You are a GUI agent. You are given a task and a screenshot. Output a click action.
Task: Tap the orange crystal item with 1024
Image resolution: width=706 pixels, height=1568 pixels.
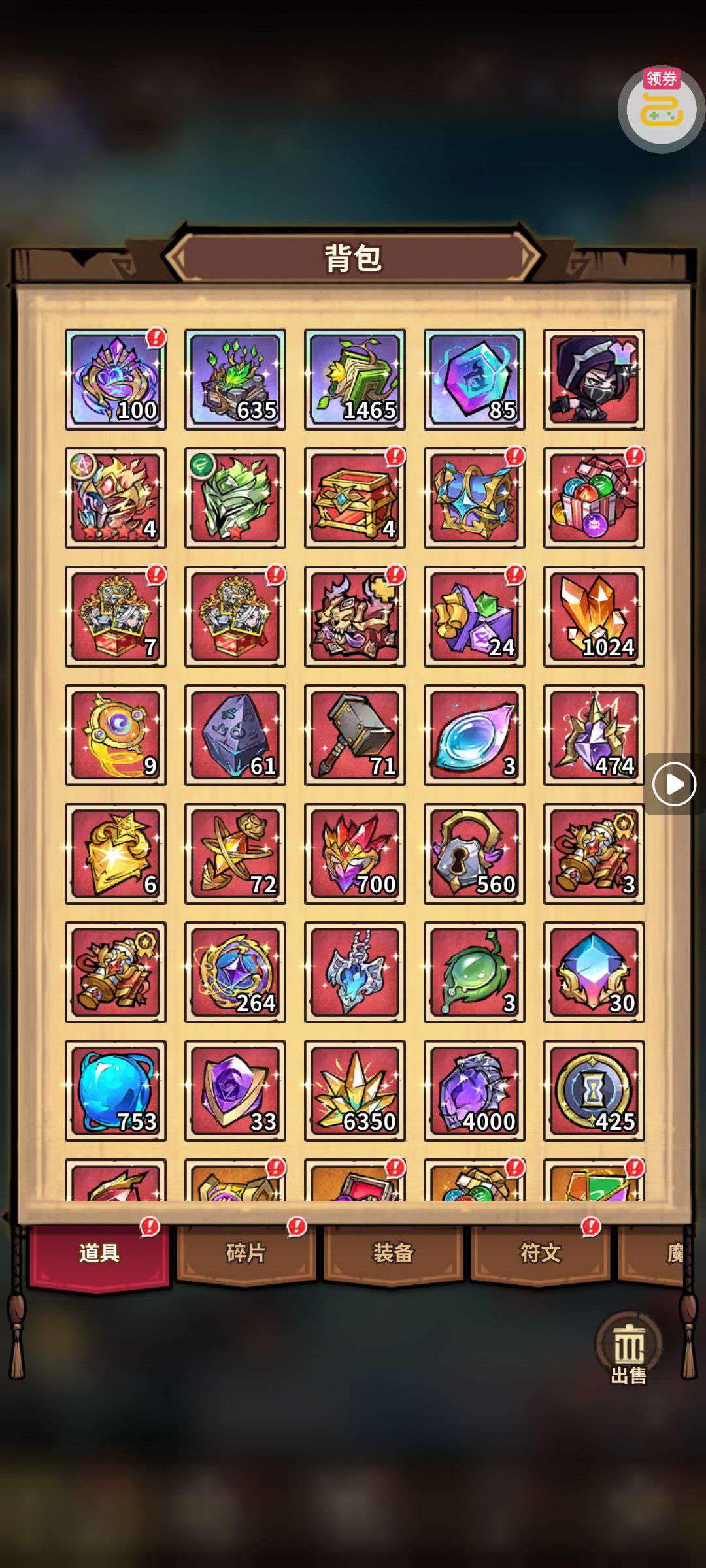point(594,616)
